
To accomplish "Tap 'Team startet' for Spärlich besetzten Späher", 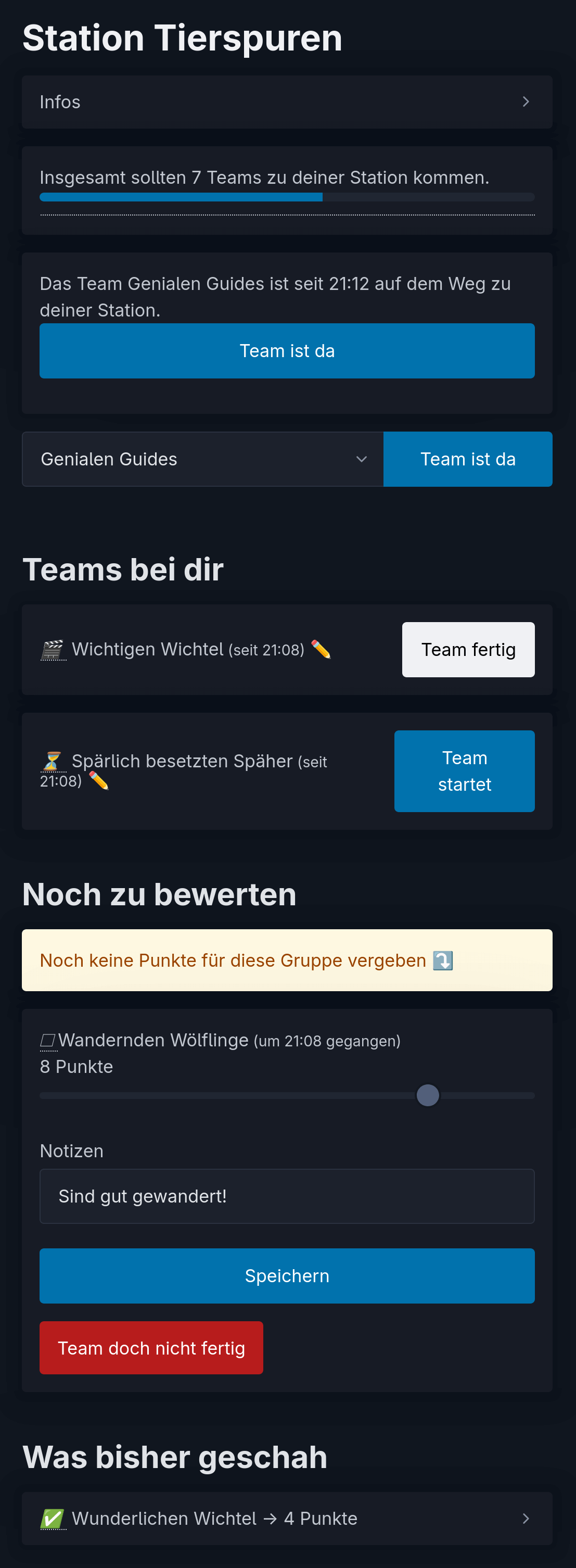I will 464,770.
